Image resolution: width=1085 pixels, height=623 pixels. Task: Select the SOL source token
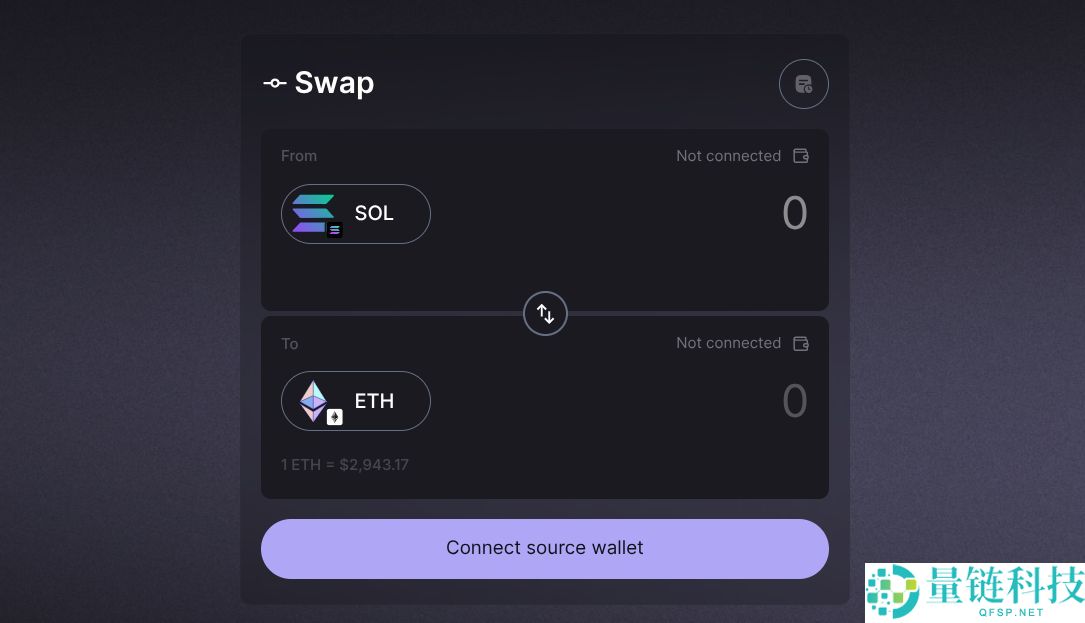356,214
